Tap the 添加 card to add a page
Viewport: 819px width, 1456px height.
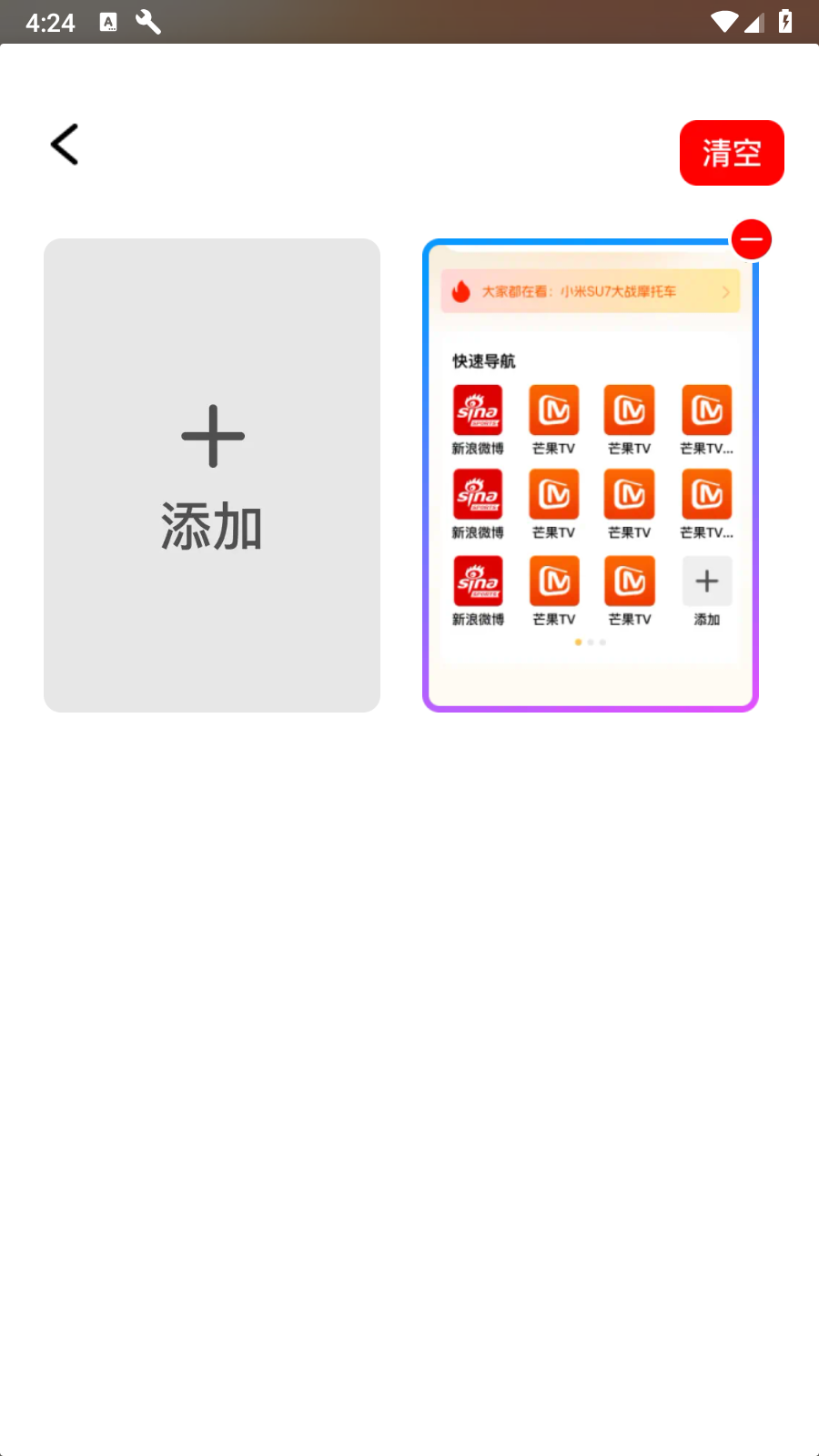pos(212,475)
